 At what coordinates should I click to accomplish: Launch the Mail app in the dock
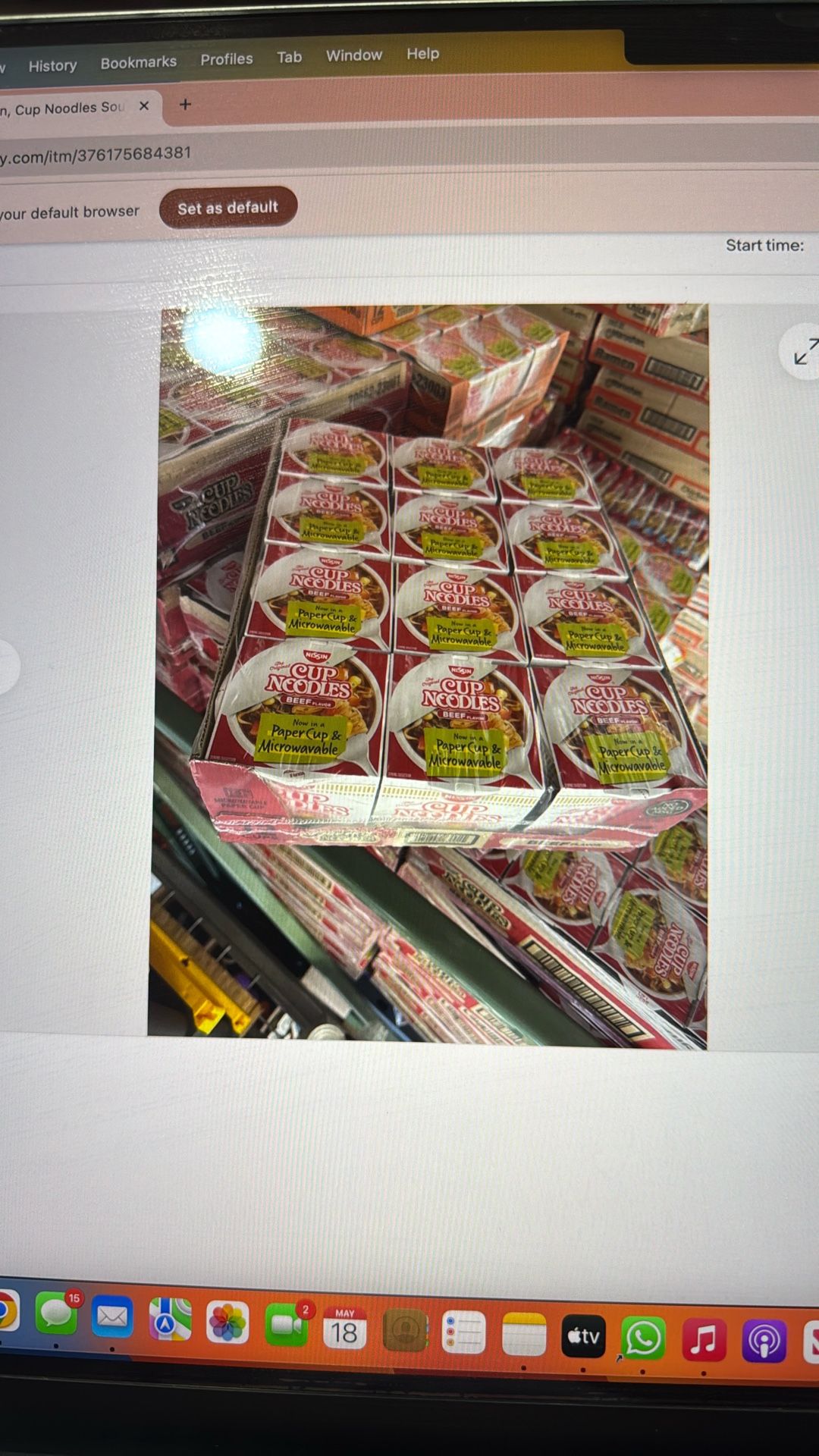(112, 1318)
